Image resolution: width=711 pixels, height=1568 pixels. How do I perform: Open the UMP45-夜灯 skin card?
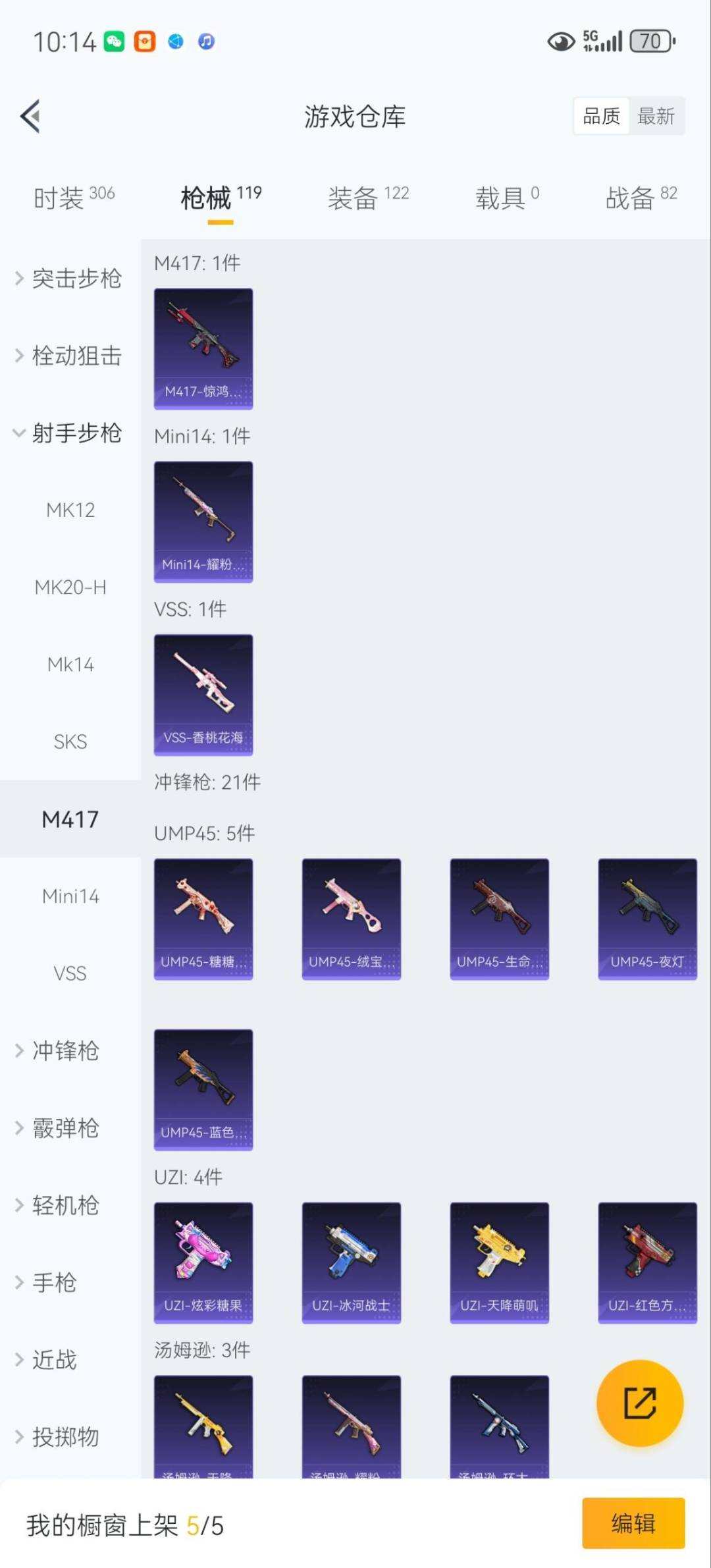647,919
